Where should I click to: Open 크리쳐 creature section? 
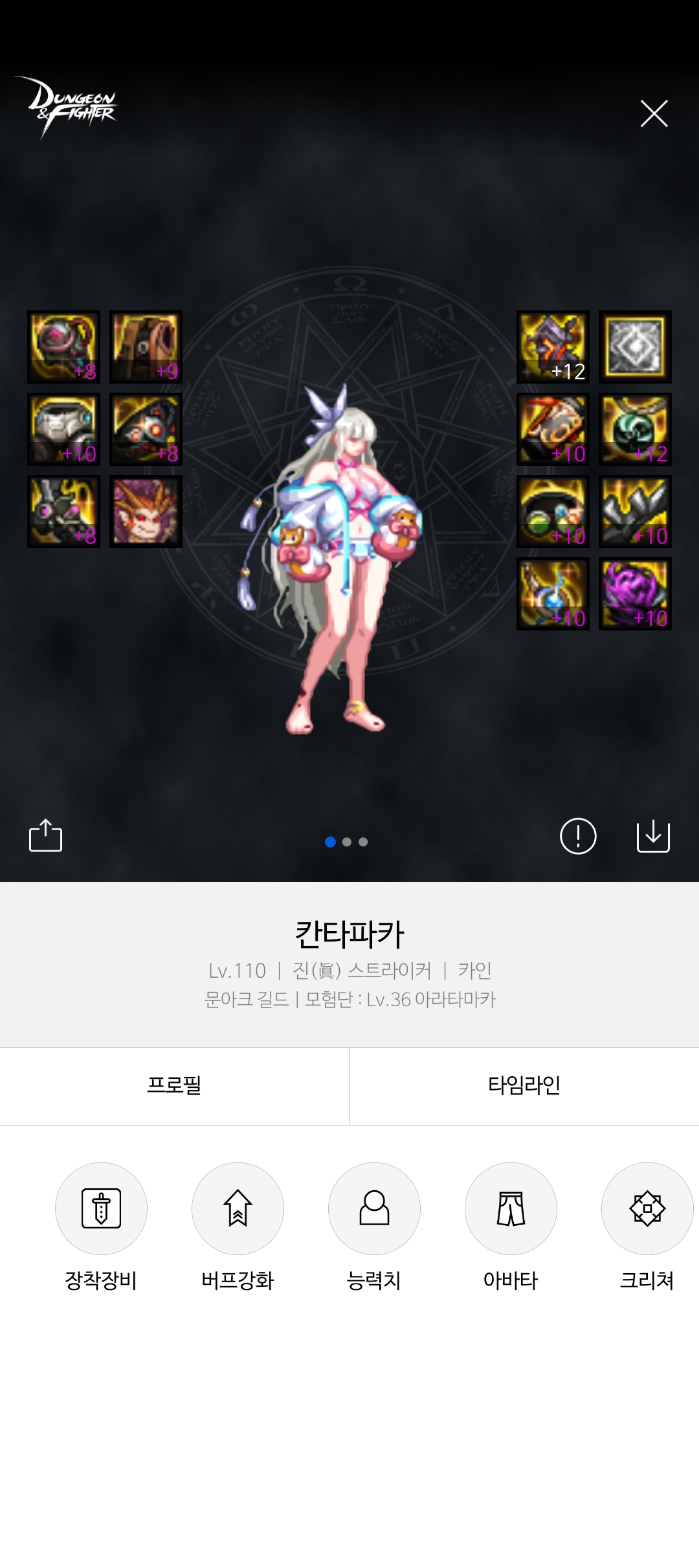tap(647, 1208)
